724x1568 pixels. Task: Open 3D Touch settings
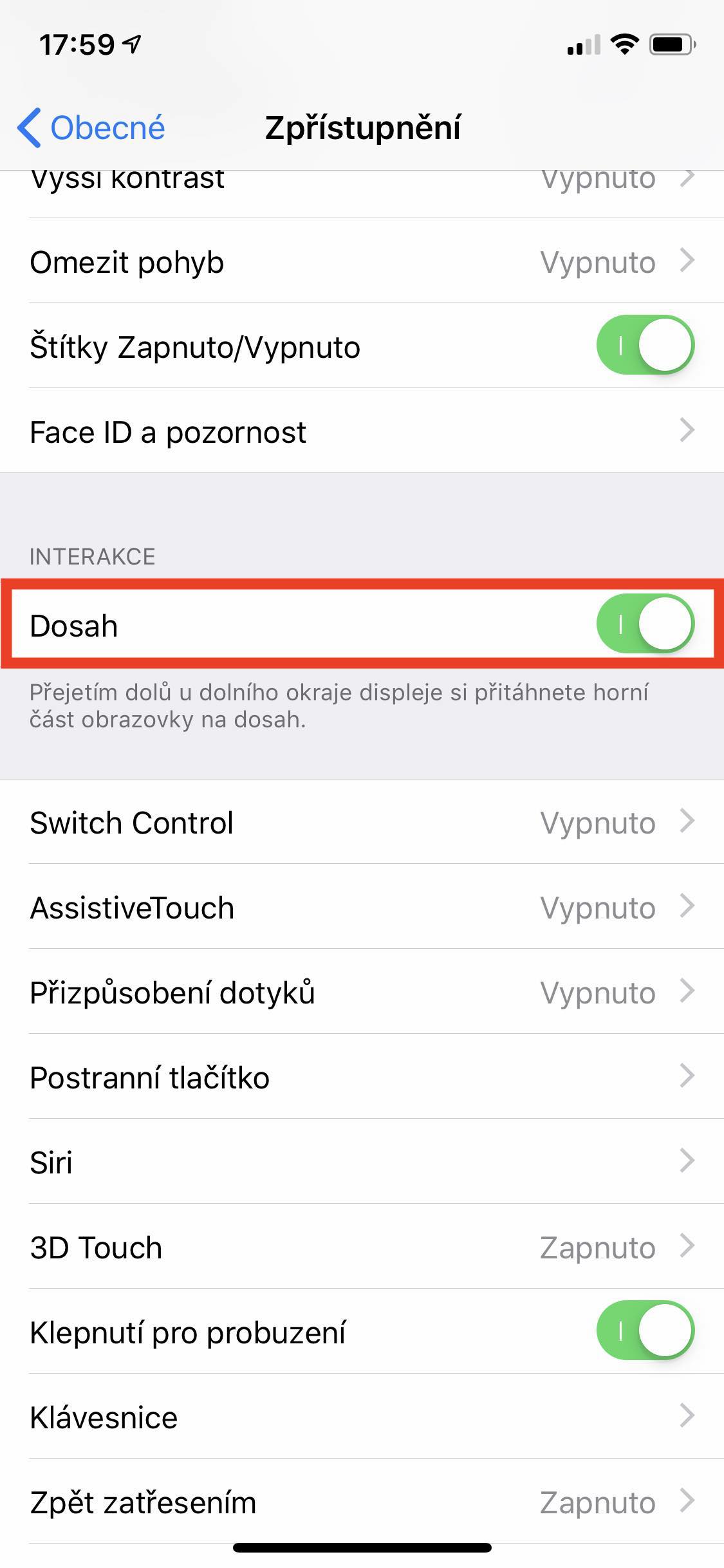tap(362, 1247)
